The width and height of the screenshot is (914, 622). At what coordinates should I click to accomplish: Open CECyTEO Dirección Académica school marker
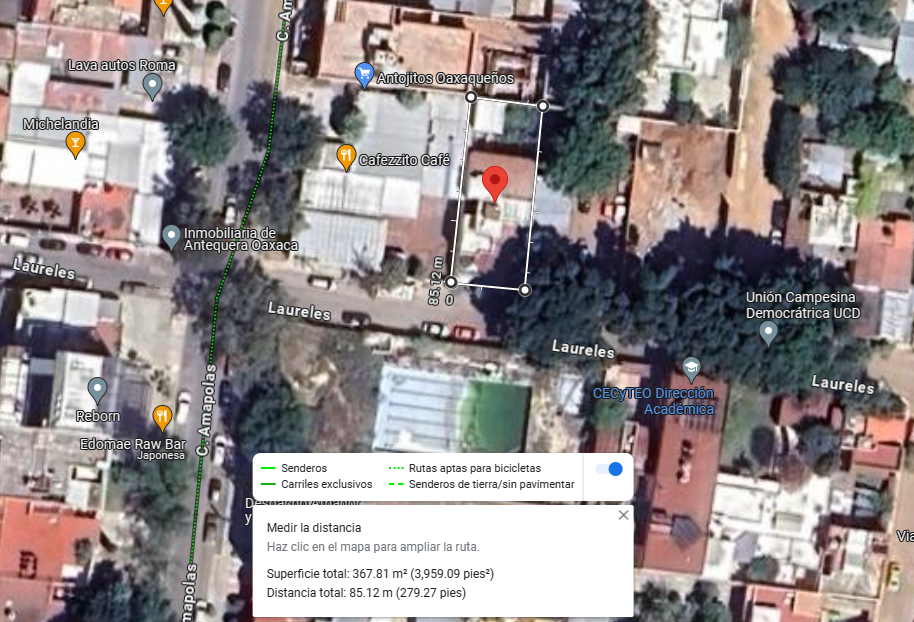[691, 370]
